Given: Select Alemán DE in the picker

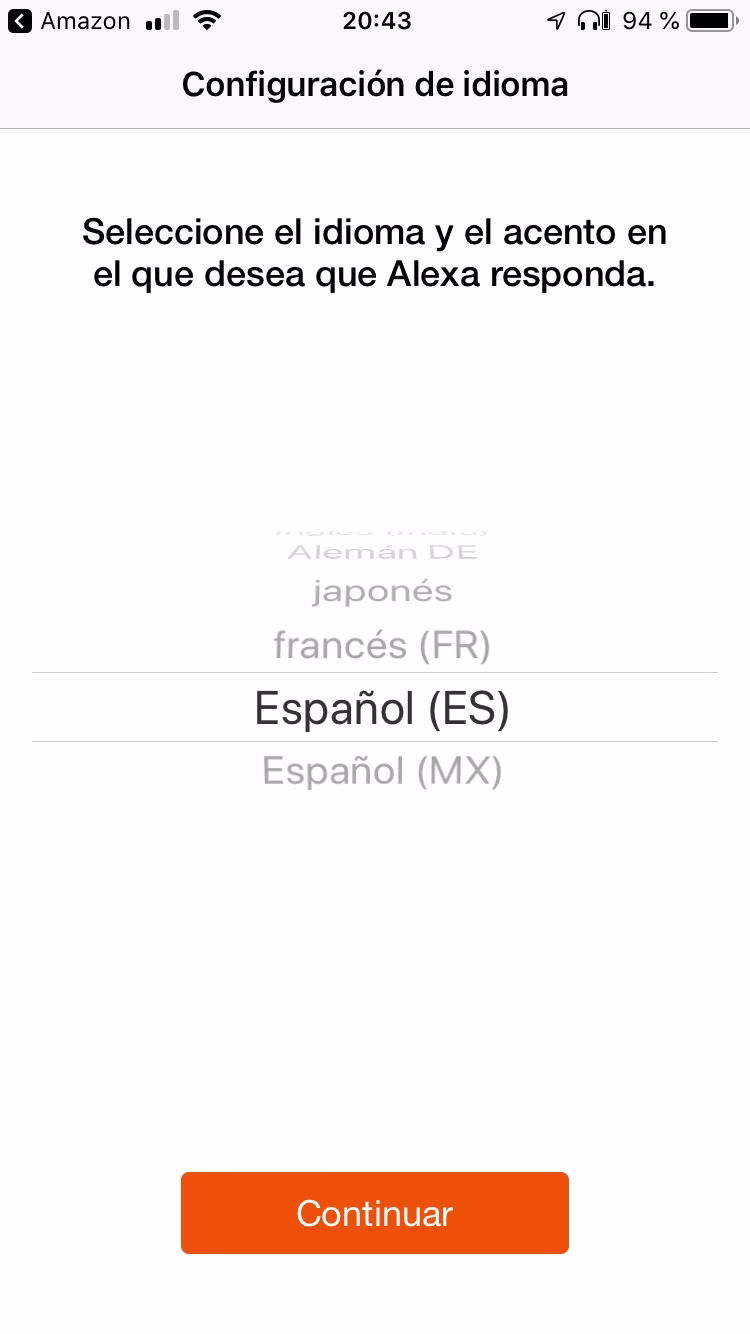Looking at the screenshot, I should point(382,551).
